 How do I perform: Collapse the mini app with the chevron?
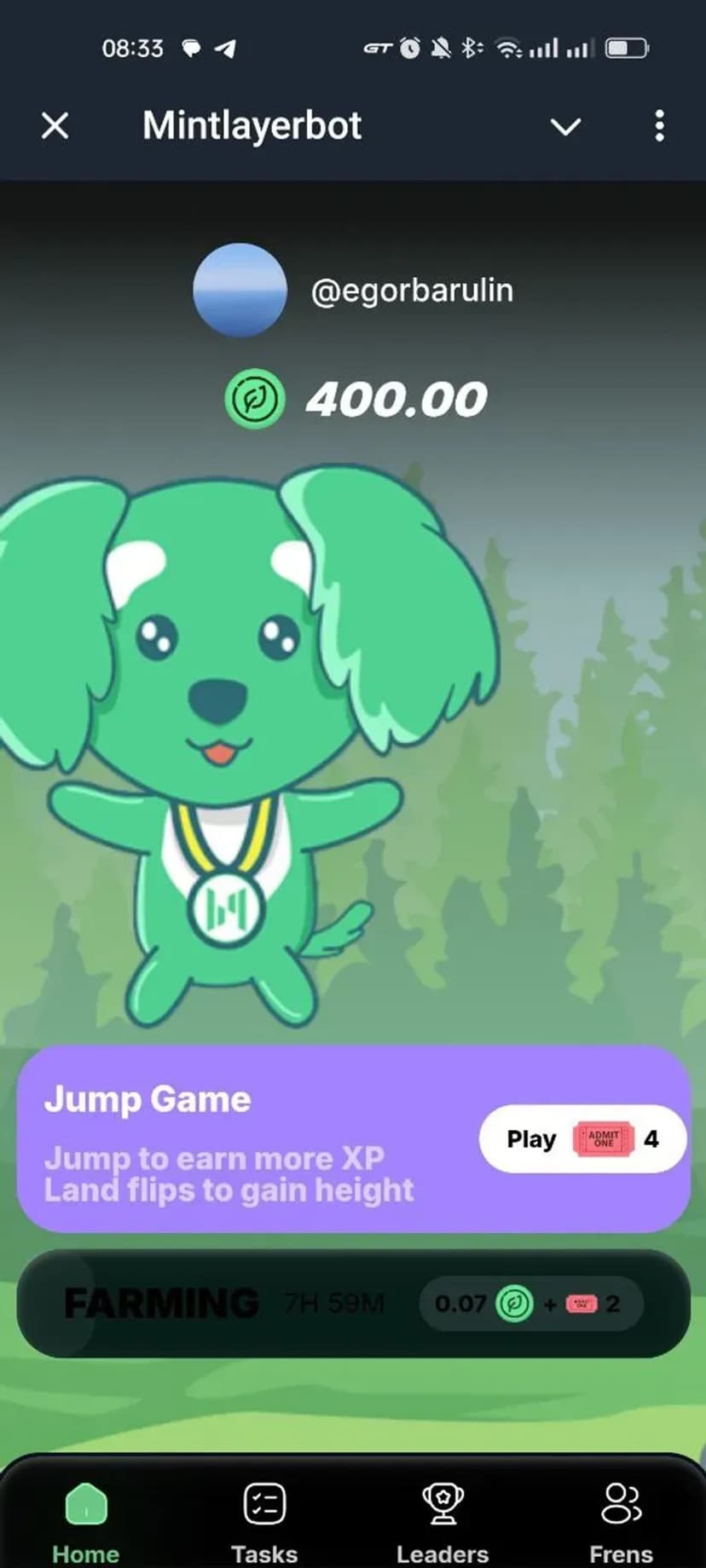[565, 127]
